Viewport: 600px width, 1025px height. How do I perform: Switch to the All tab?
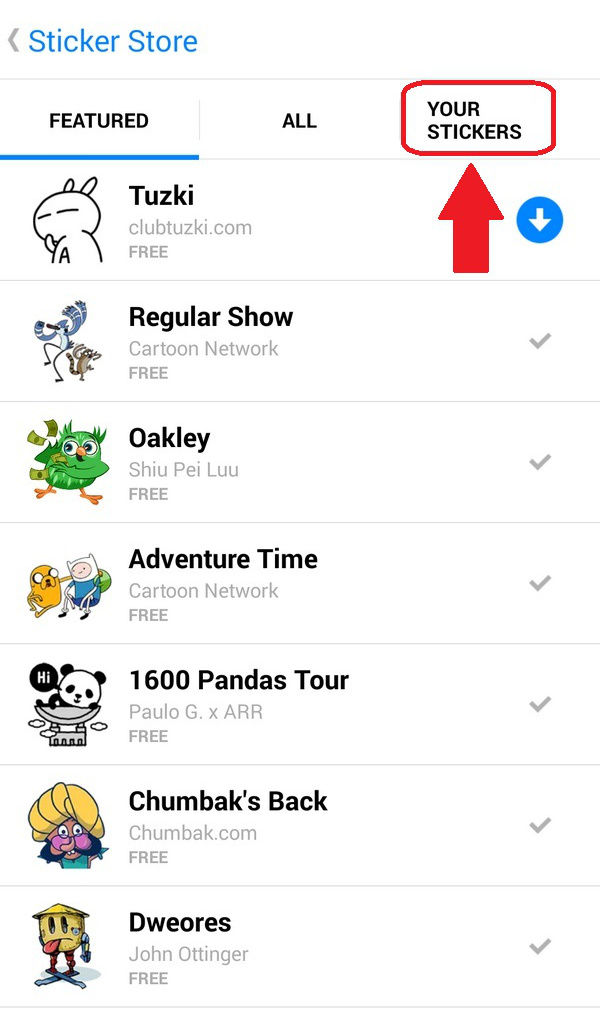299,121
